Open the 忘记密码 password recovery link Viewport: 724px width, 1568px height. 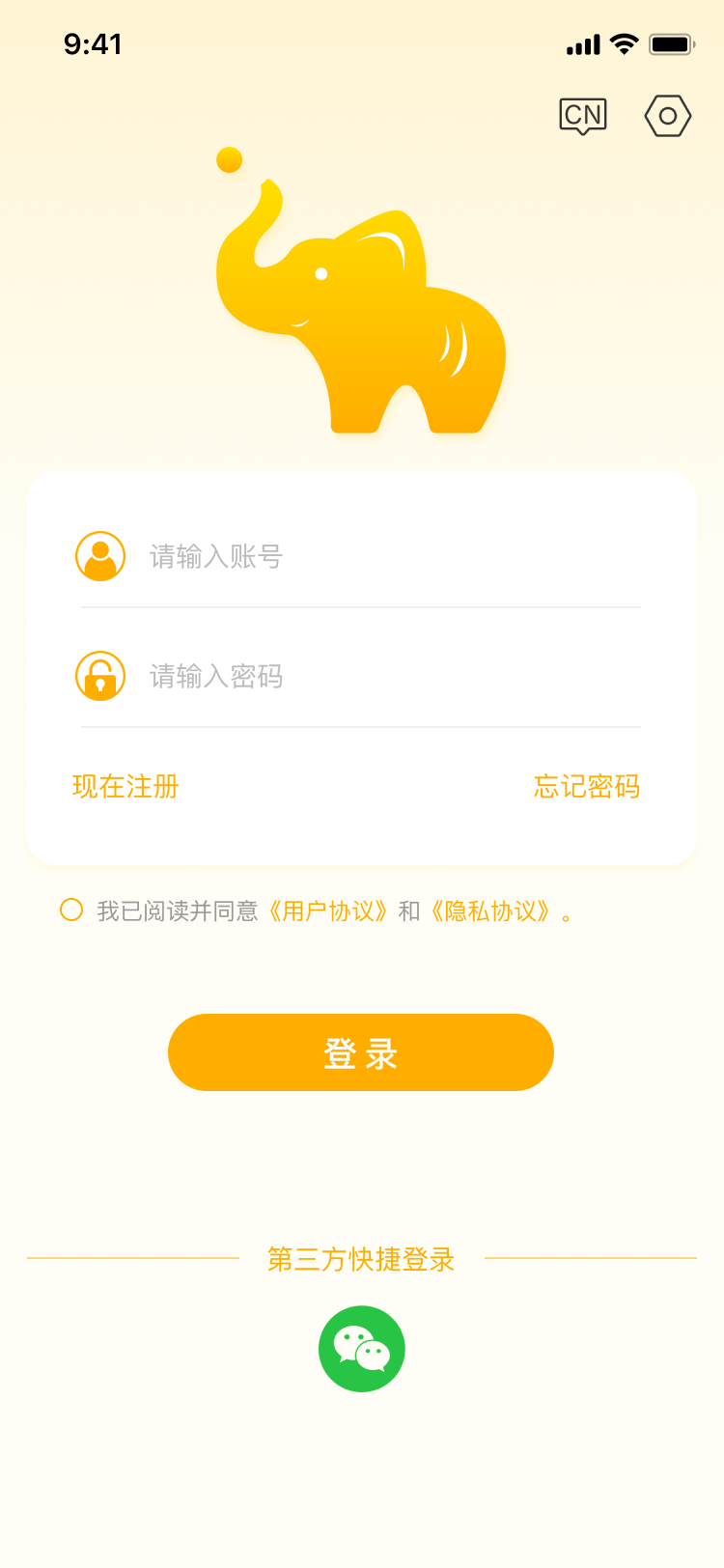(587, 787)
